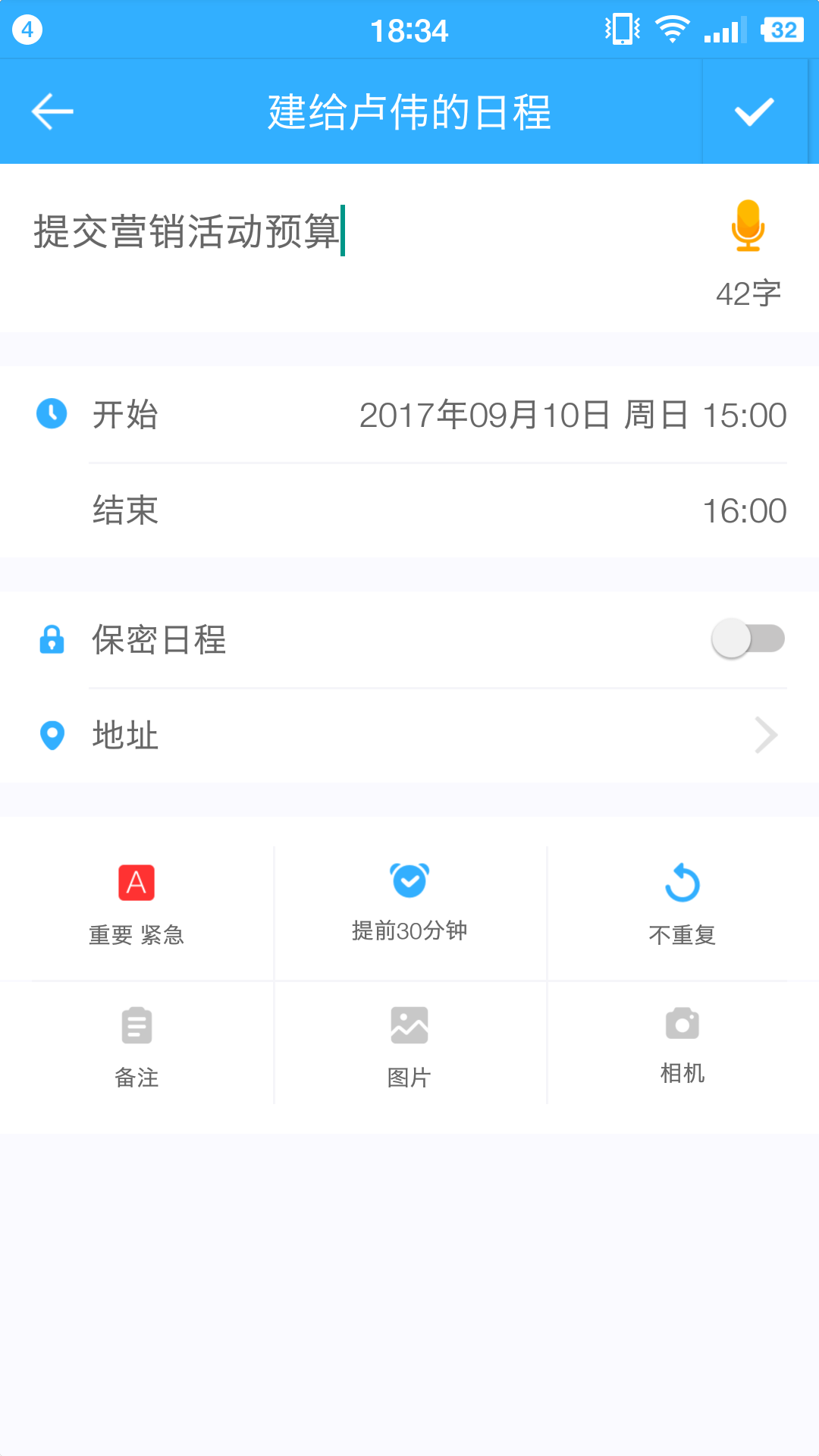Change the 提前30分钟 reminder
Viewport: 819px width, 1456px height.
(409, 905)
